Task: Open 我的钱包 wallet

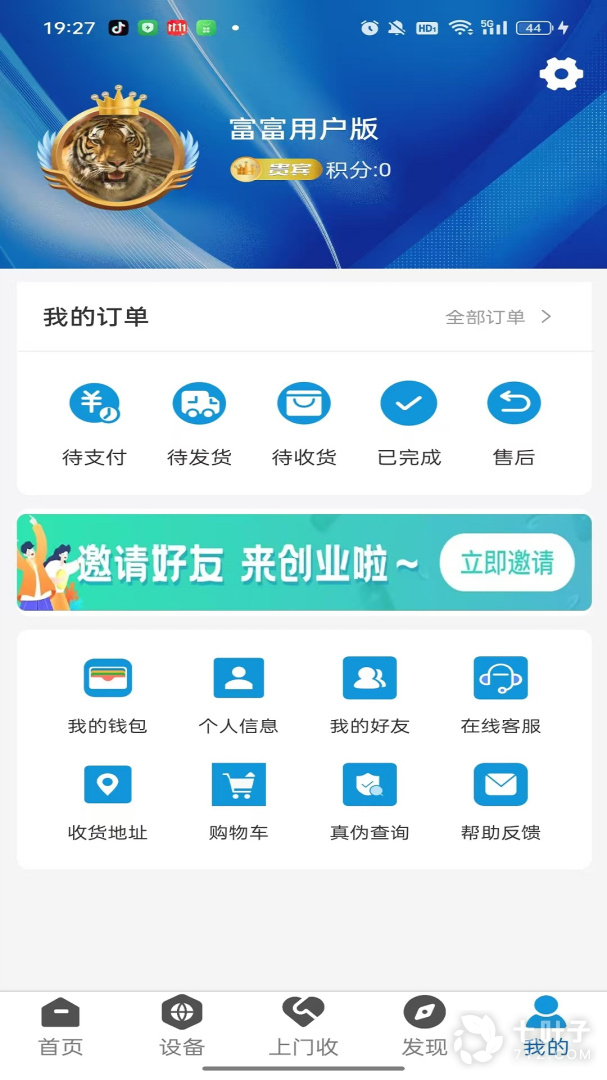Action: click(108, 695)
